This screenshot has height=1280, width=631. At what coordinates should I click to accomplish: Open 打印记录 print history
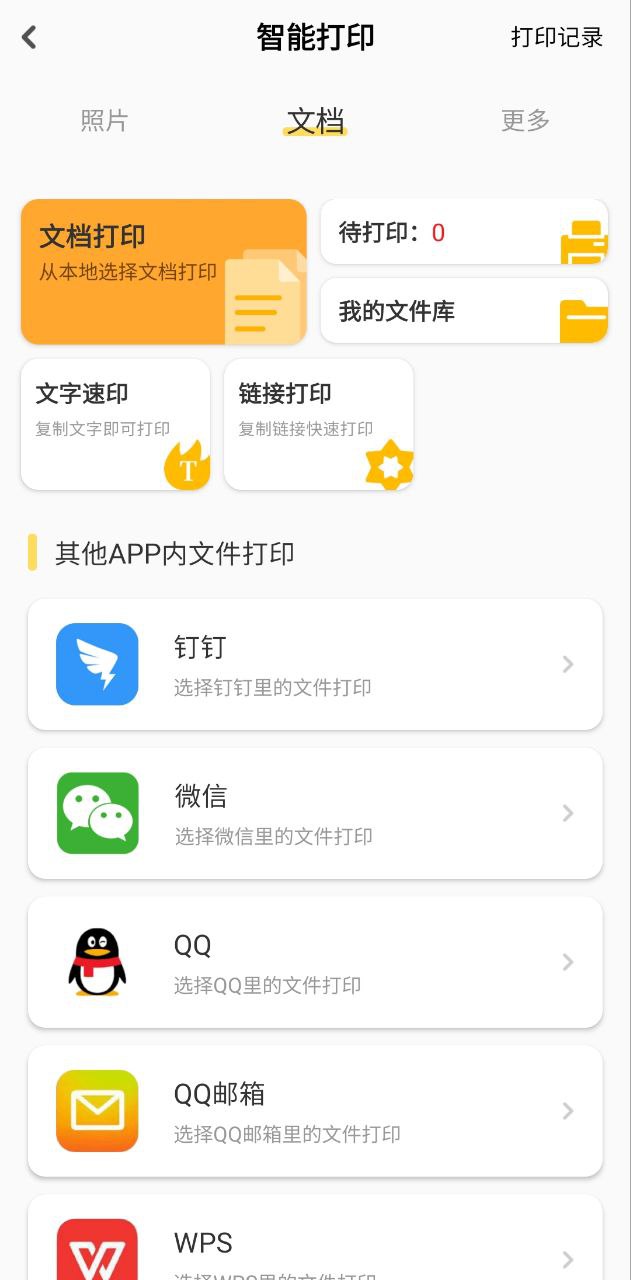point(557,38)
